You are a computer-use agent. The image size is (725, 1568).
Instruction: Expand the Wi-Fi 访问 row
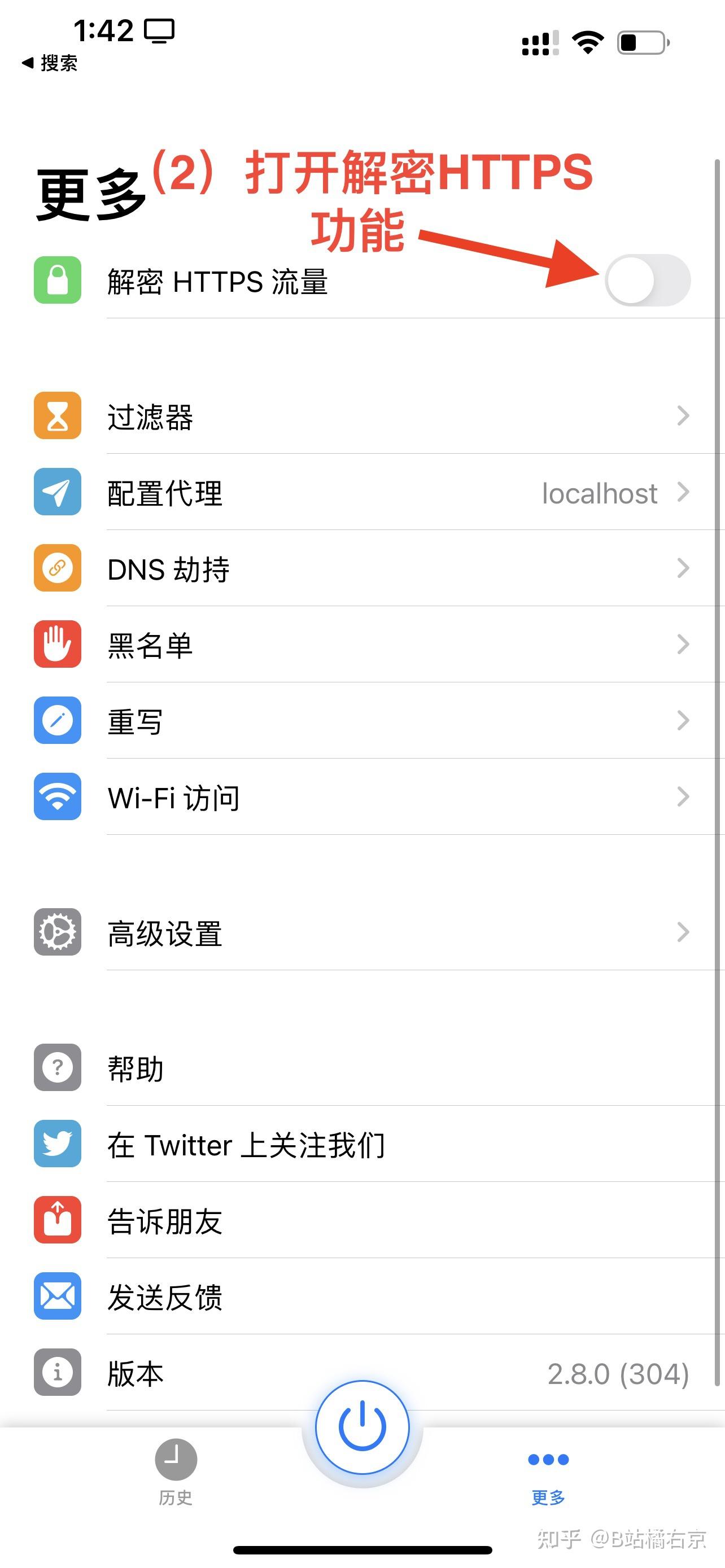(x=683, y=798)
